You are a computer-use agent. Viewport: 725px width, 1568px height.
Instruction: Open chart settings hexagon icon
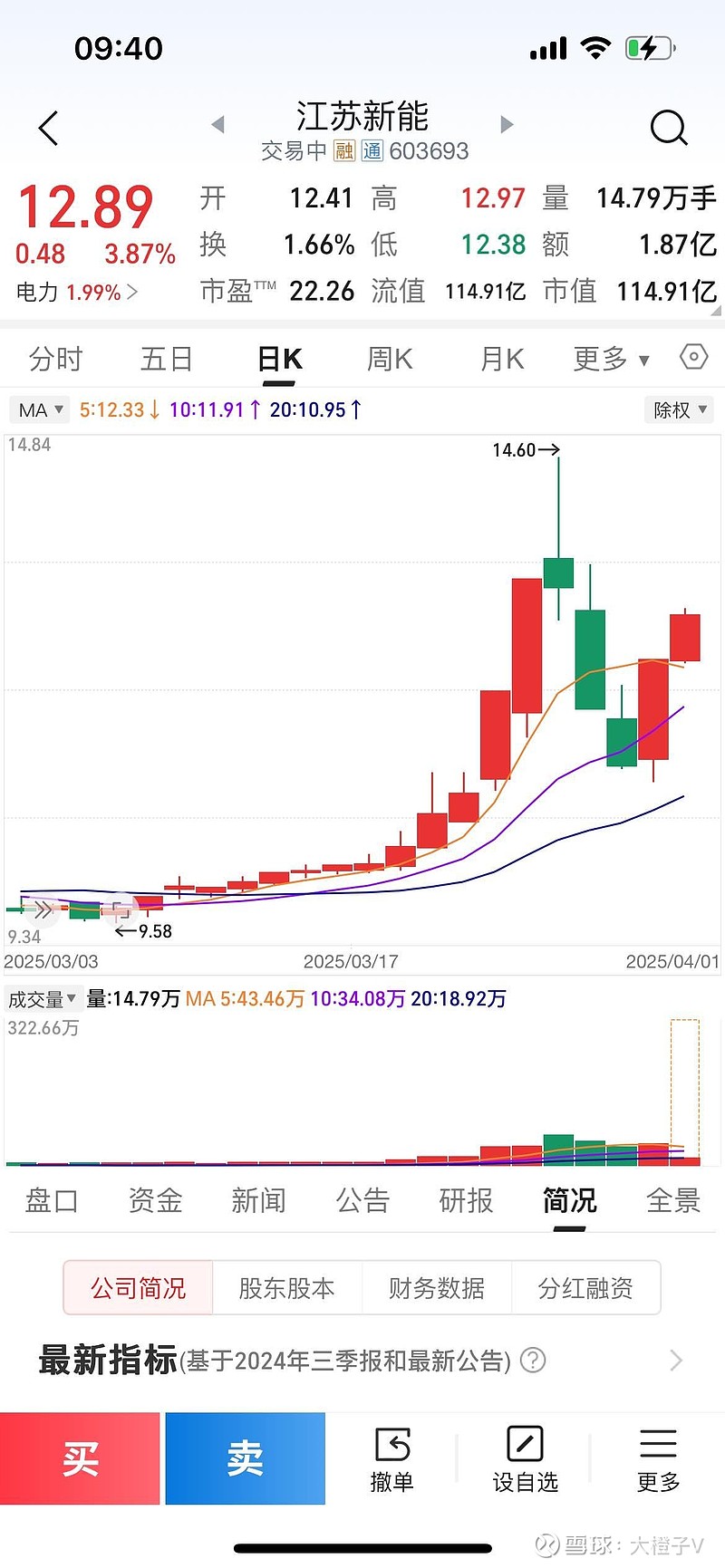tap(693, 357)
